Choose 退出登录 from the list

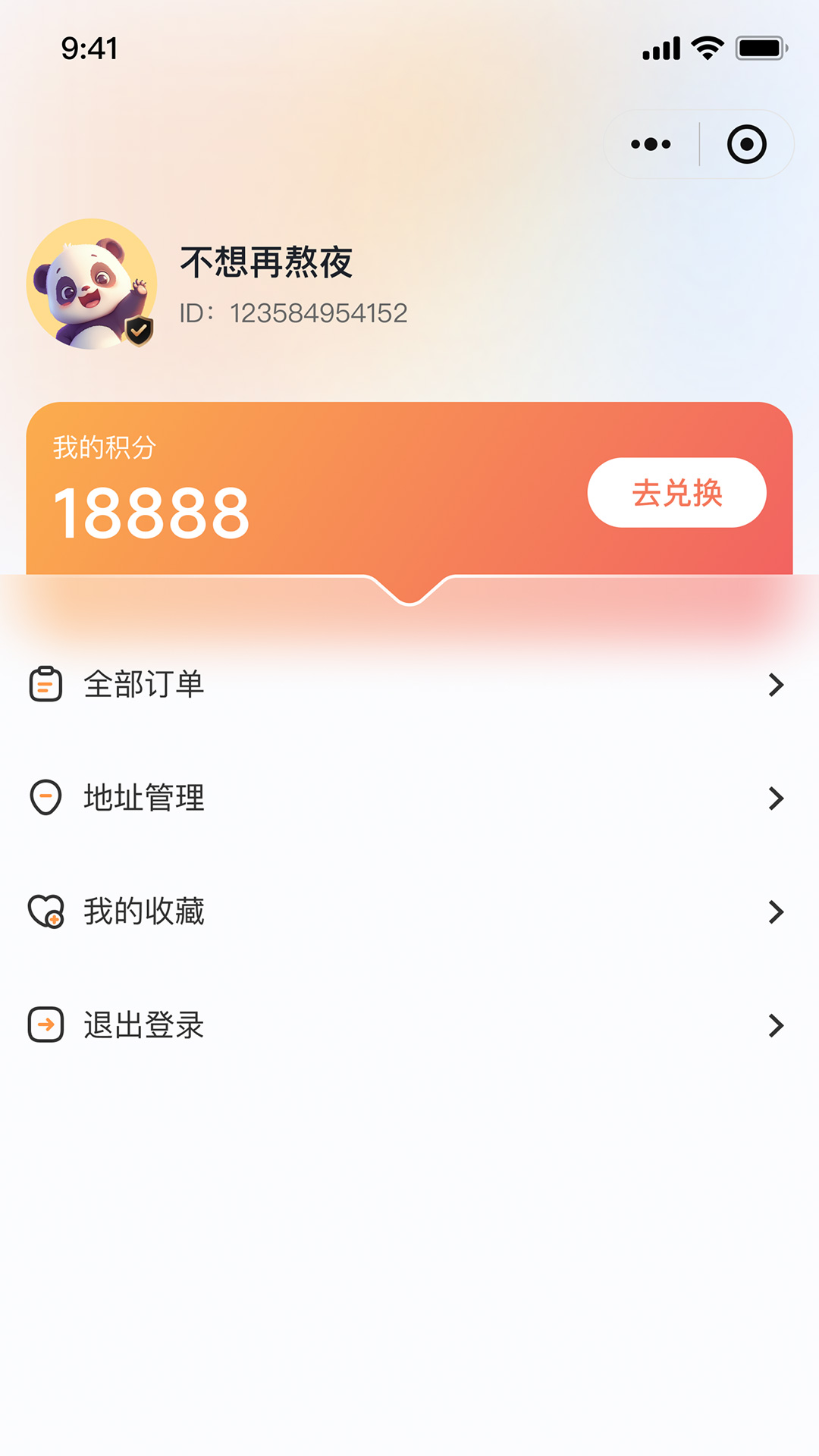144,1026
